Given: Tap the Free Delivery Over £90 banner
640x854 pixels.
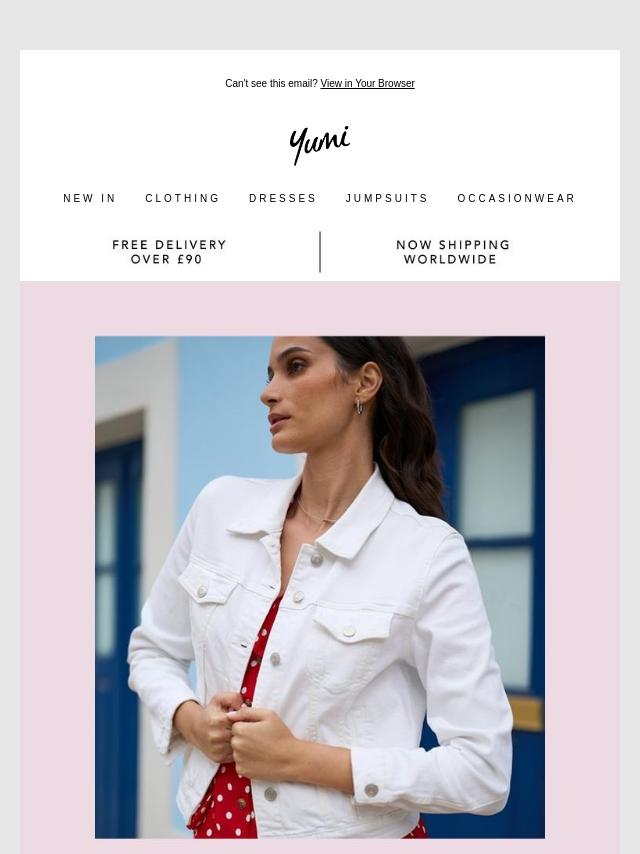Looking at the screenshot, I should point(170,252).
